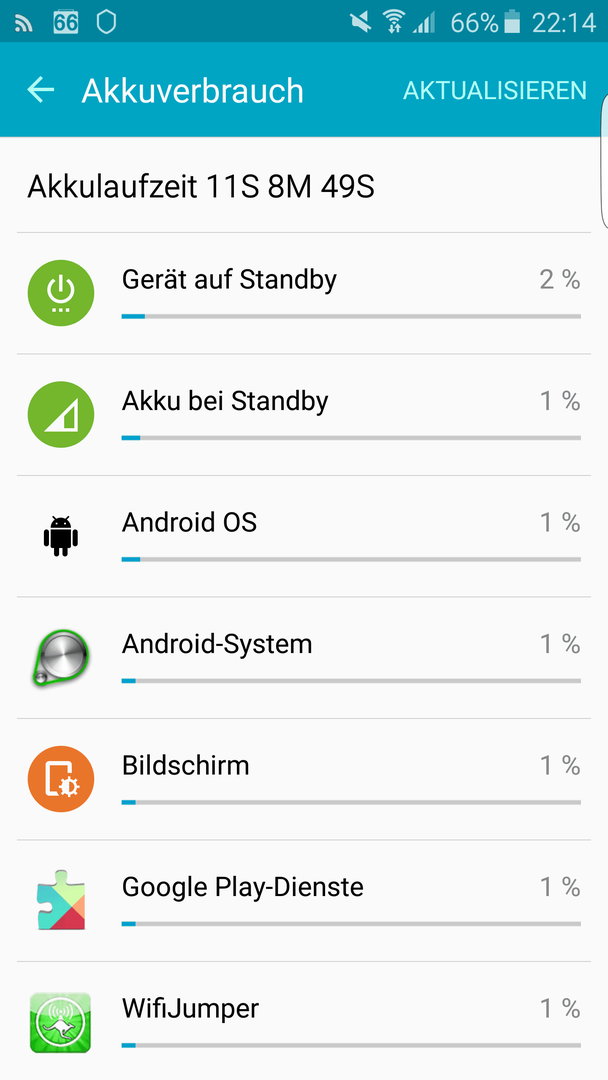This screenshot has width=608, height=1080.
Task: Open Akku bei Standby entry
Action: point(304,415)
